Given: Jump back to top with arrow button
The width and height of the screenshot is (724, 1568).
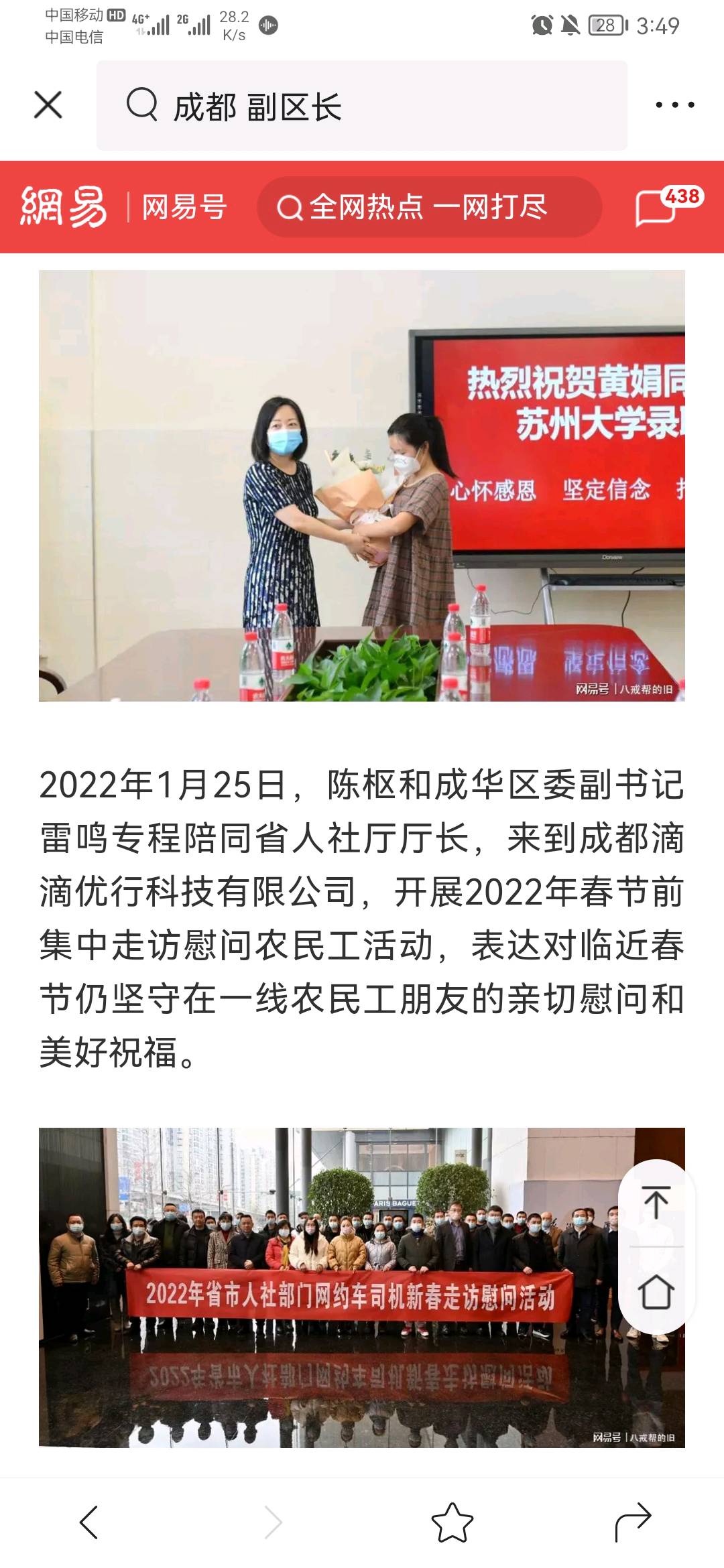Looking at the screenshot, I should click(x=656, y=1203).
